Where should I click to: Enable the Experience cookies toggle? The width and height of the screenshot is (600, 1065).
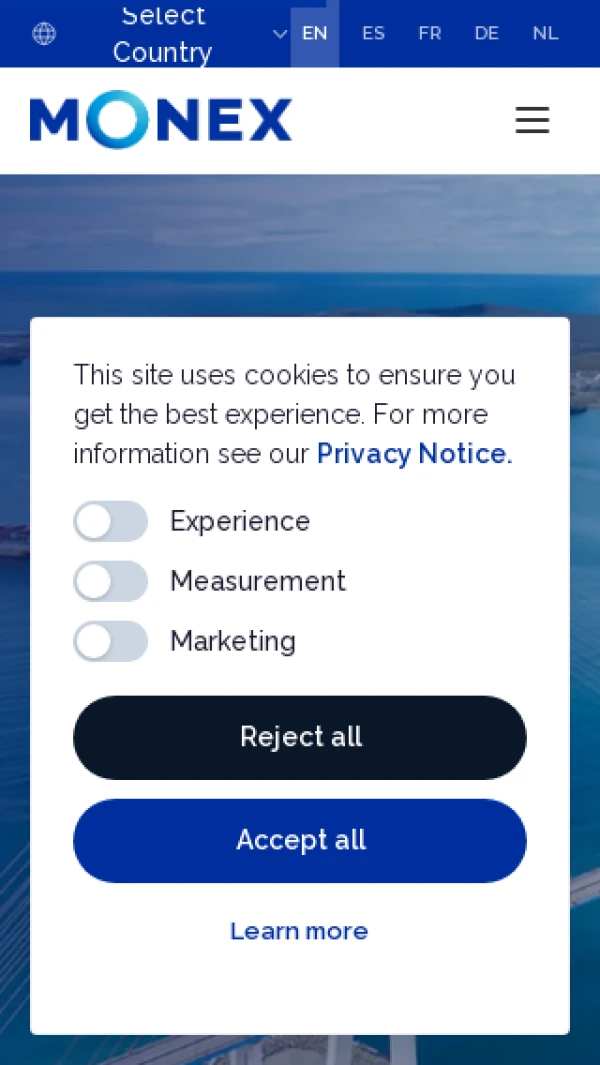coord(111,521)
